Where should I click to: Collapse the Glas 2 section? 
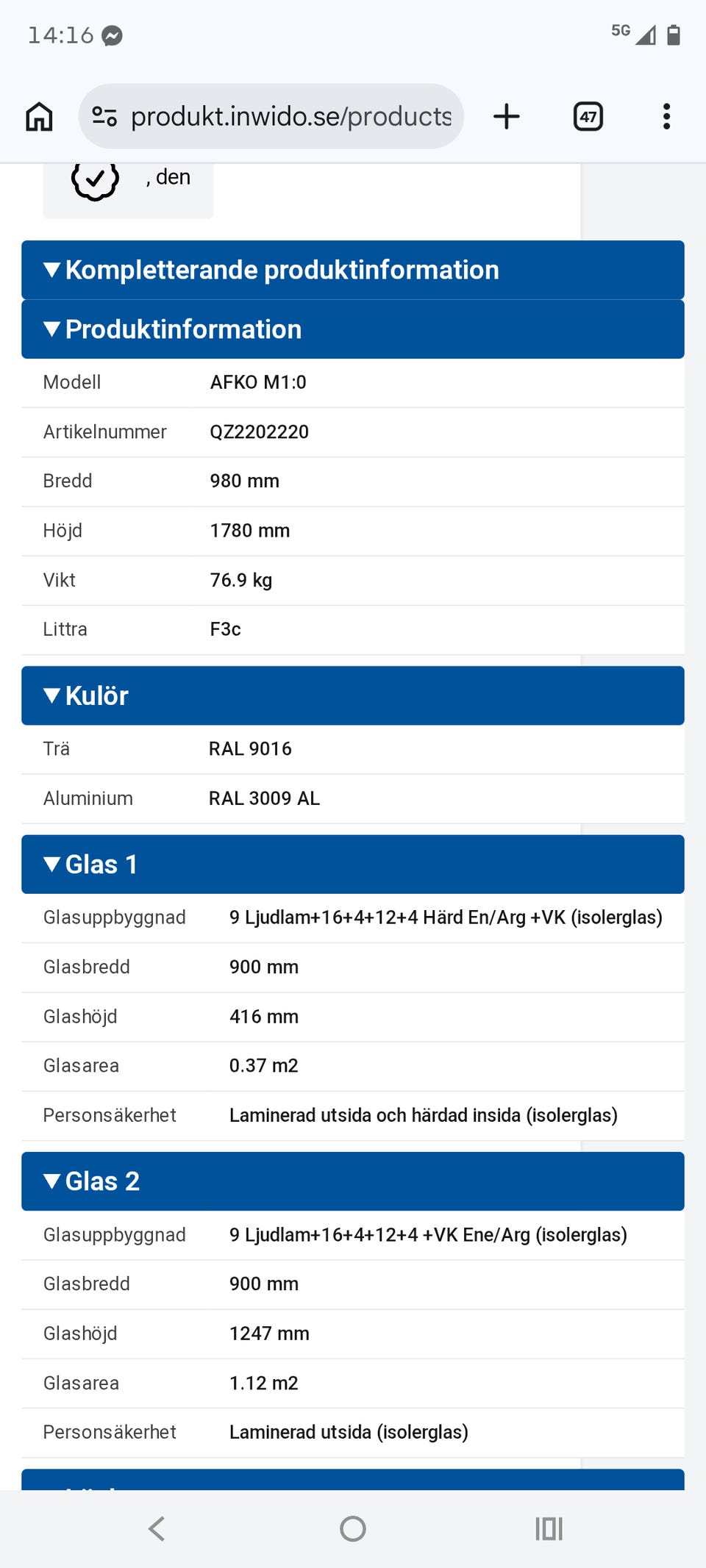[353, 1181]
